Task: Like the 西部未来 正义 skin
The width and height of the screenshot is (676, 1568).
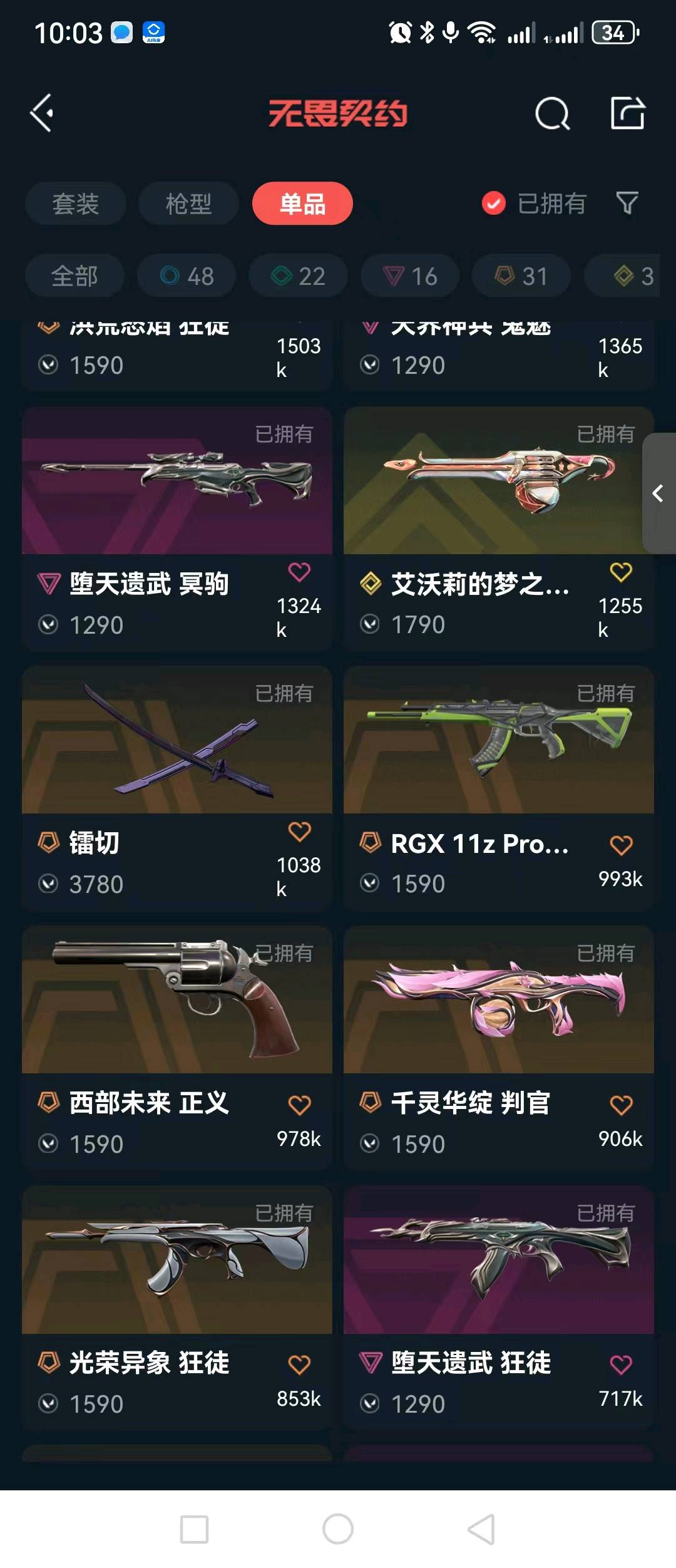Action: click(299, 1105)
